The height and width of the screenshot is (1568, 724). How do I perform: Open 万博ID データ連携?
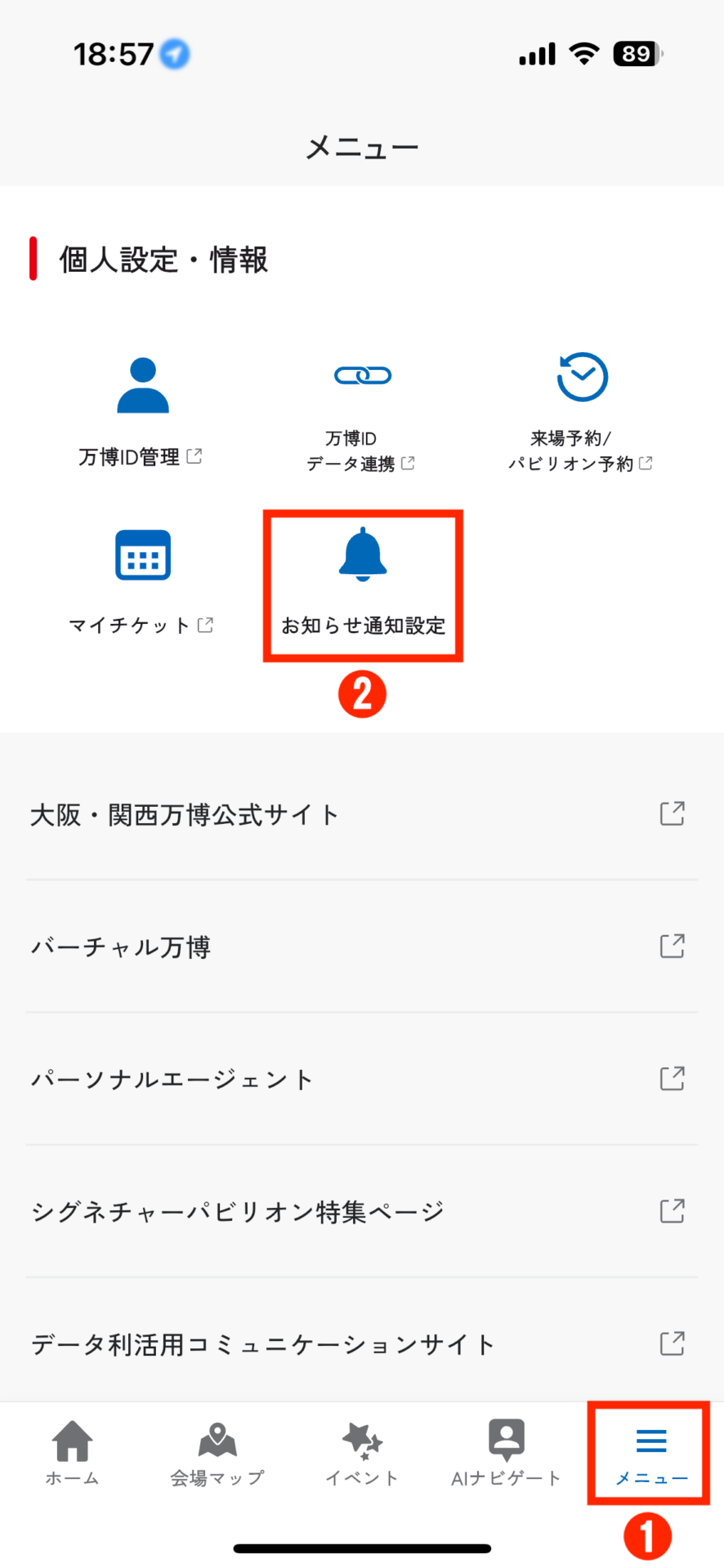362,412
